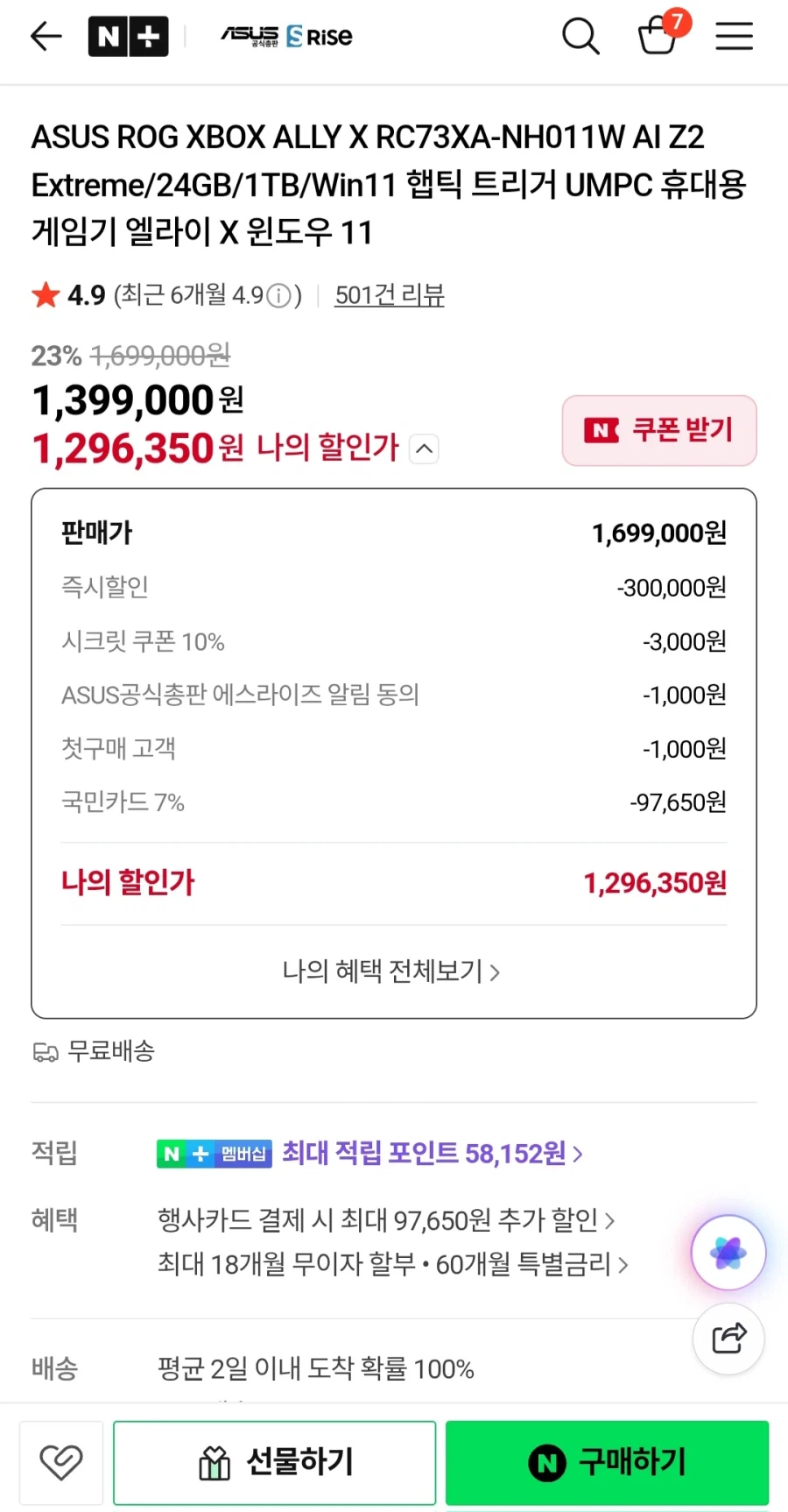Screen dimensions: 788x1512
Task: Tap the share icon to share product
Action: click(x=728, y=1339)
